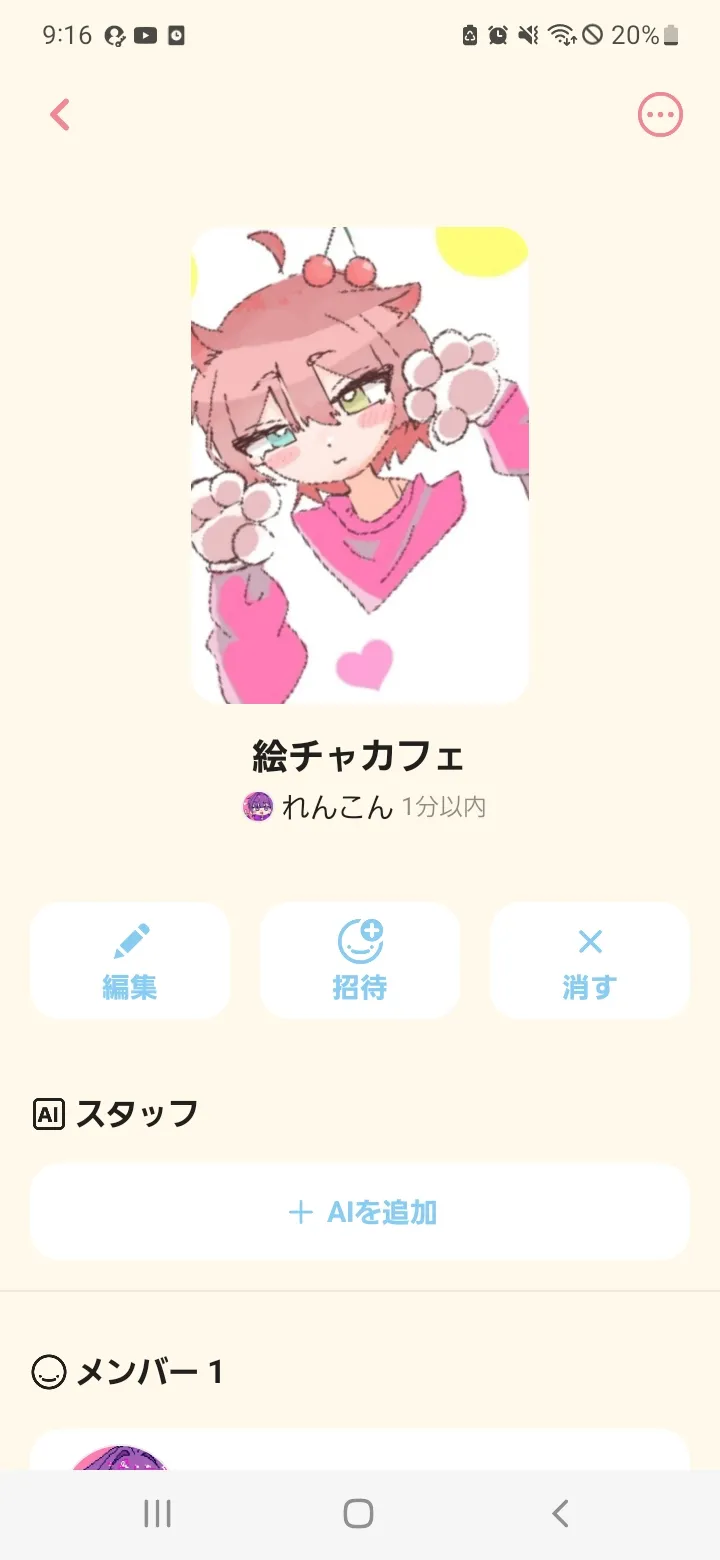Open the recent apps view
The height and width of the screenshot is (1560, 720).
[x=158, y=1513]
